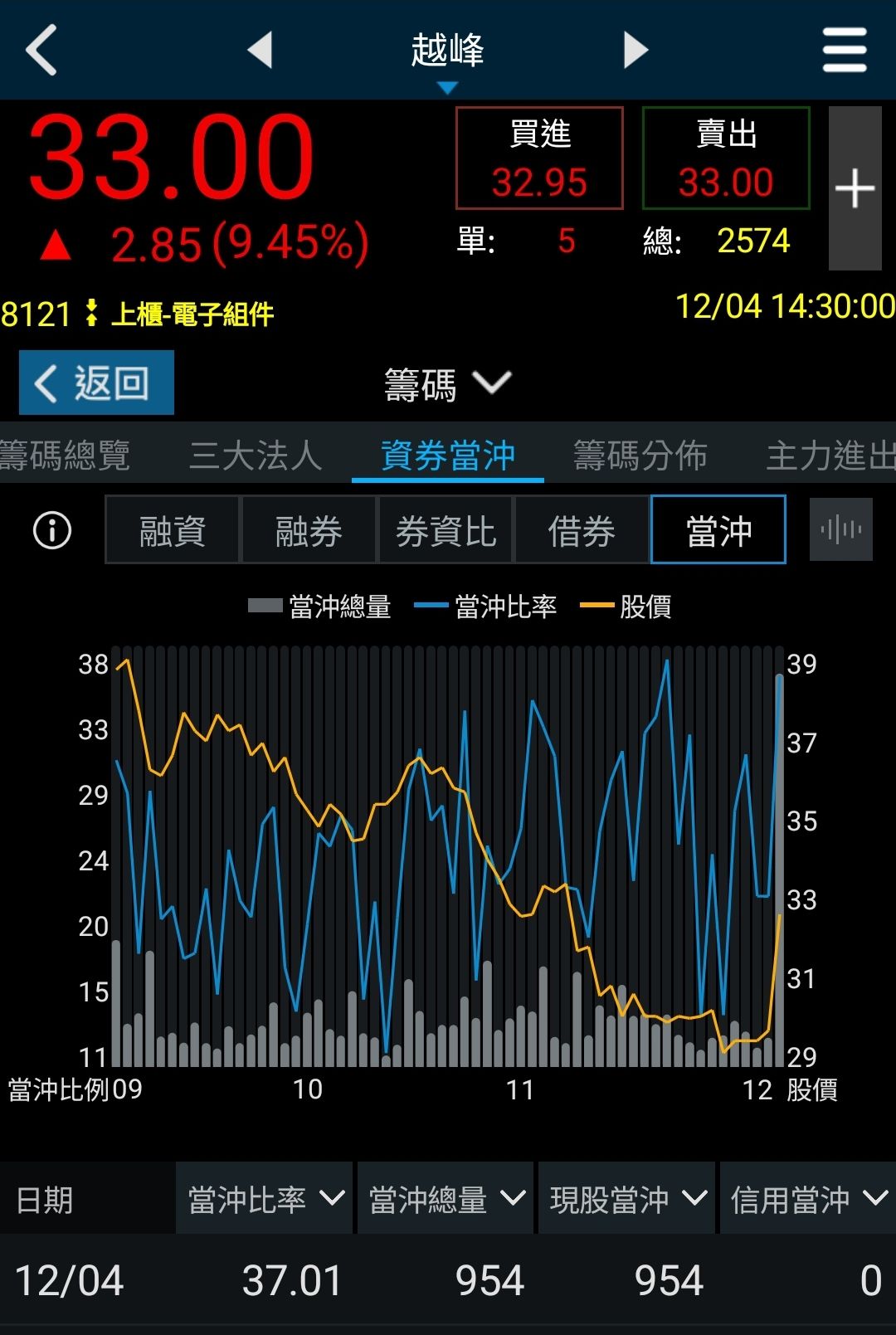Open the hamburger menu
896x1335 pixels.
point(845,50)
